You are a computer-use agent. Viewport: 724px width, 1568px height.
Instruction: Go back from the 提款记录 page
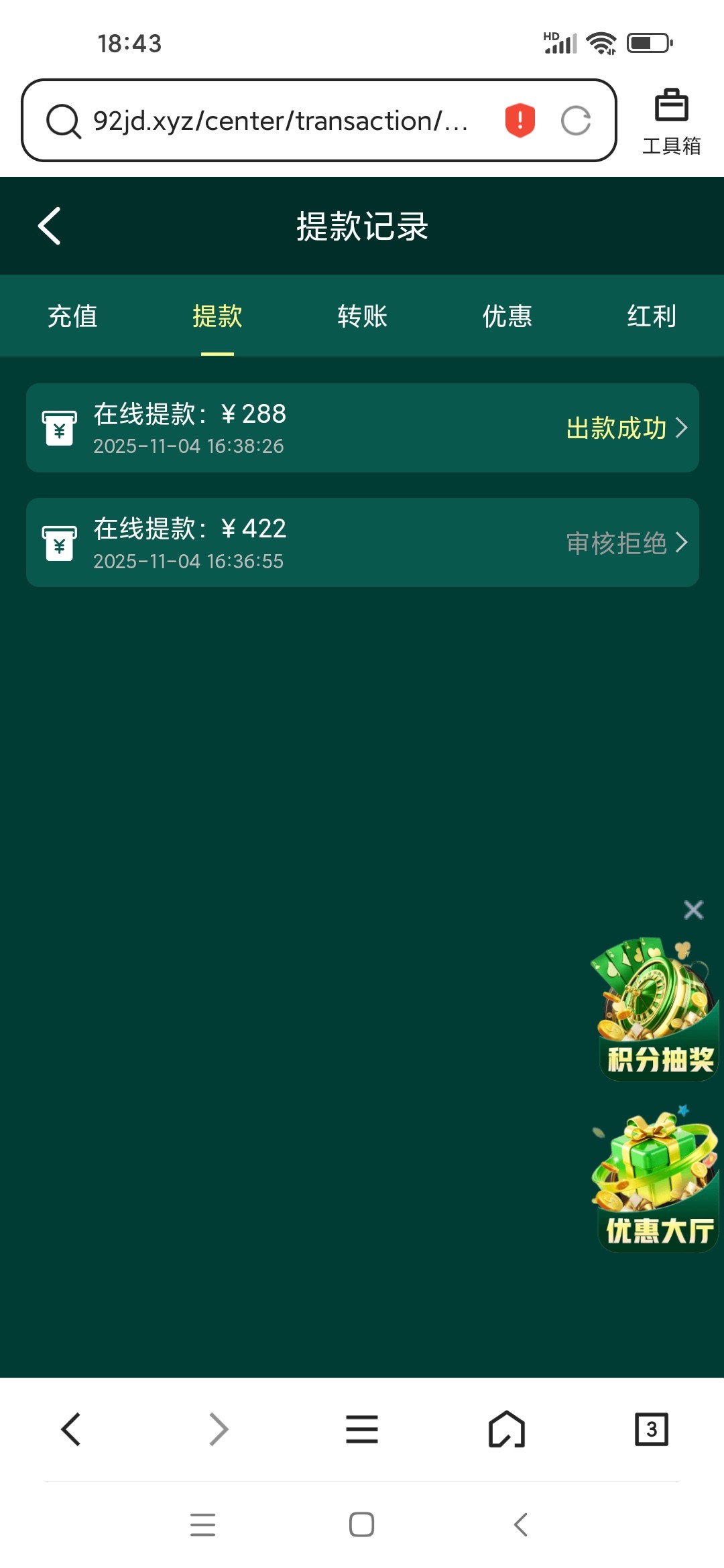point(50,226)
